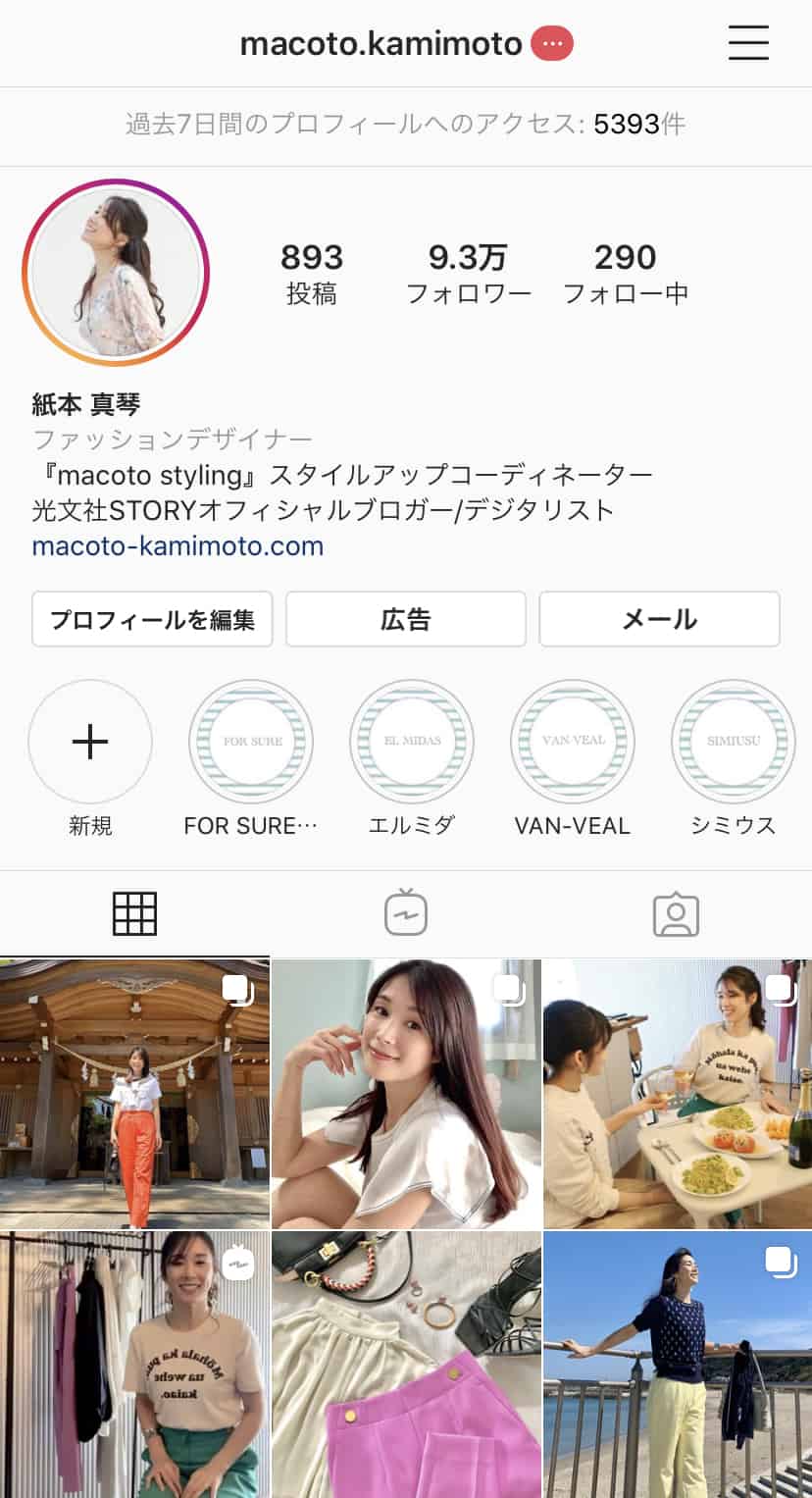Switch to the IGTV tab
The height and width of the screenshot is (1498, 812).
pyautogui.click(x=405, y=912)
